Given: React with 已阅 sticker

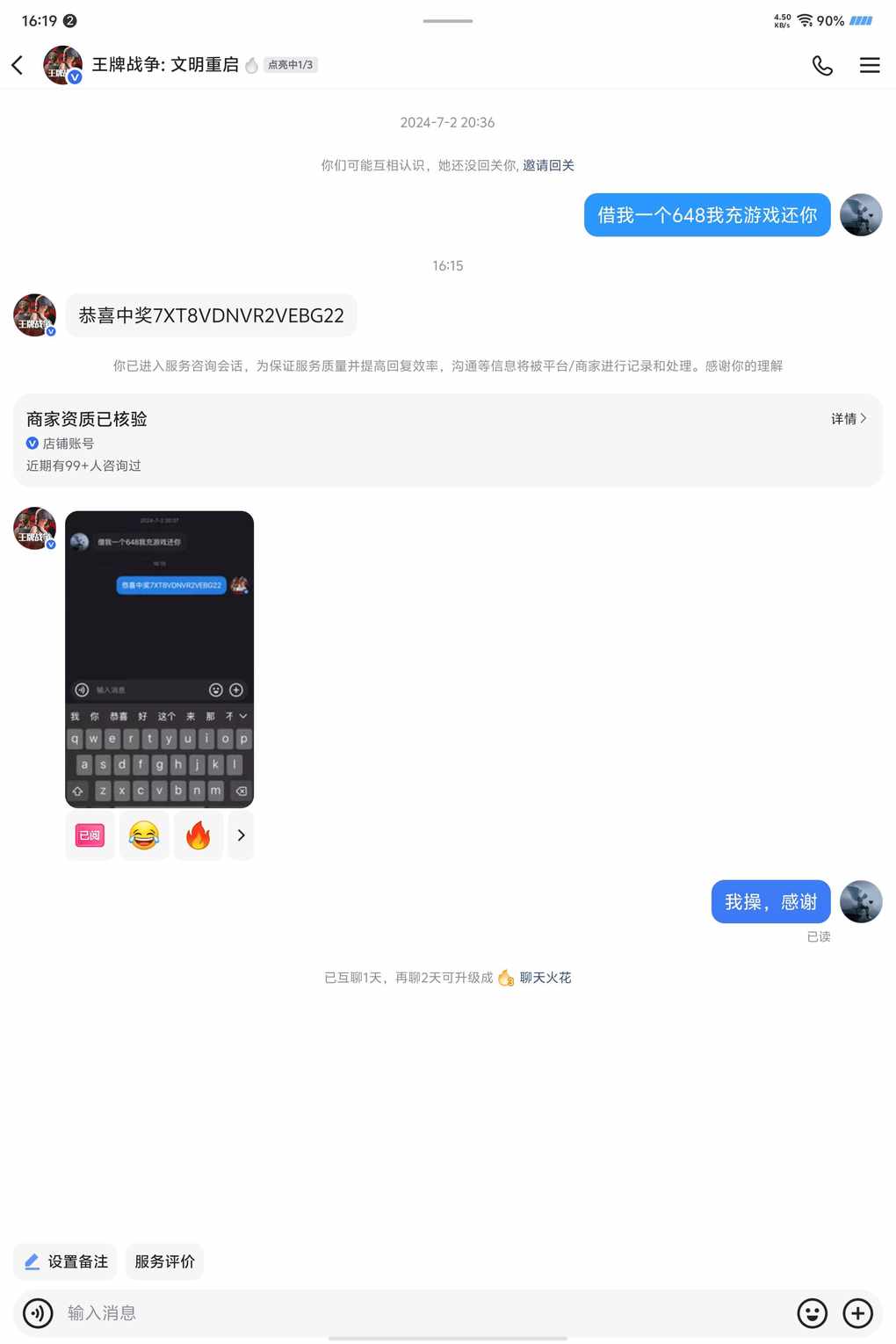Looking at the screenshot, I should [90, 835].
